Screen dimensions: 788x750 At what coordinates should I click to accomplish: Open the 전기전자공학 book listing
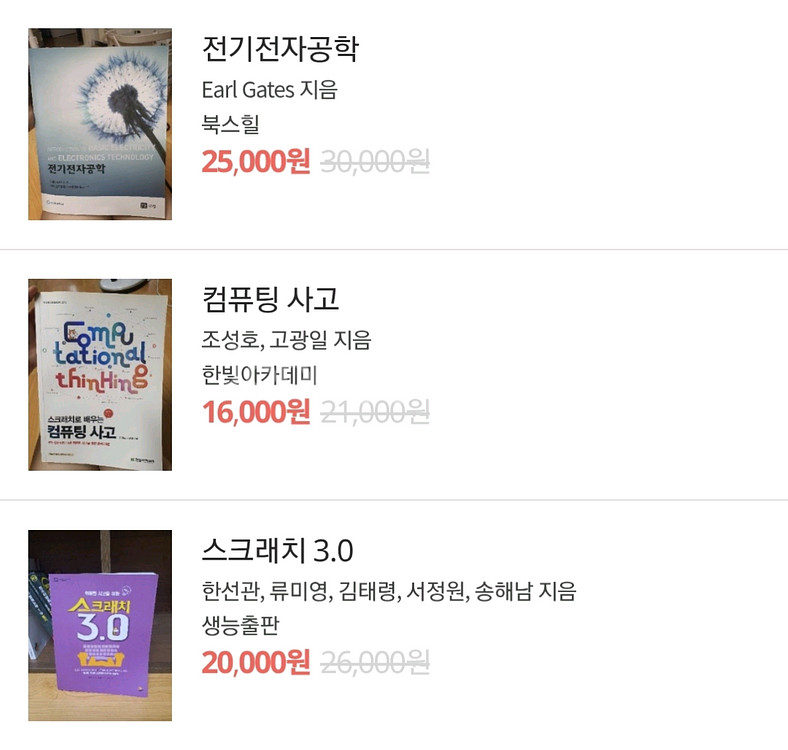coord(280,49)
